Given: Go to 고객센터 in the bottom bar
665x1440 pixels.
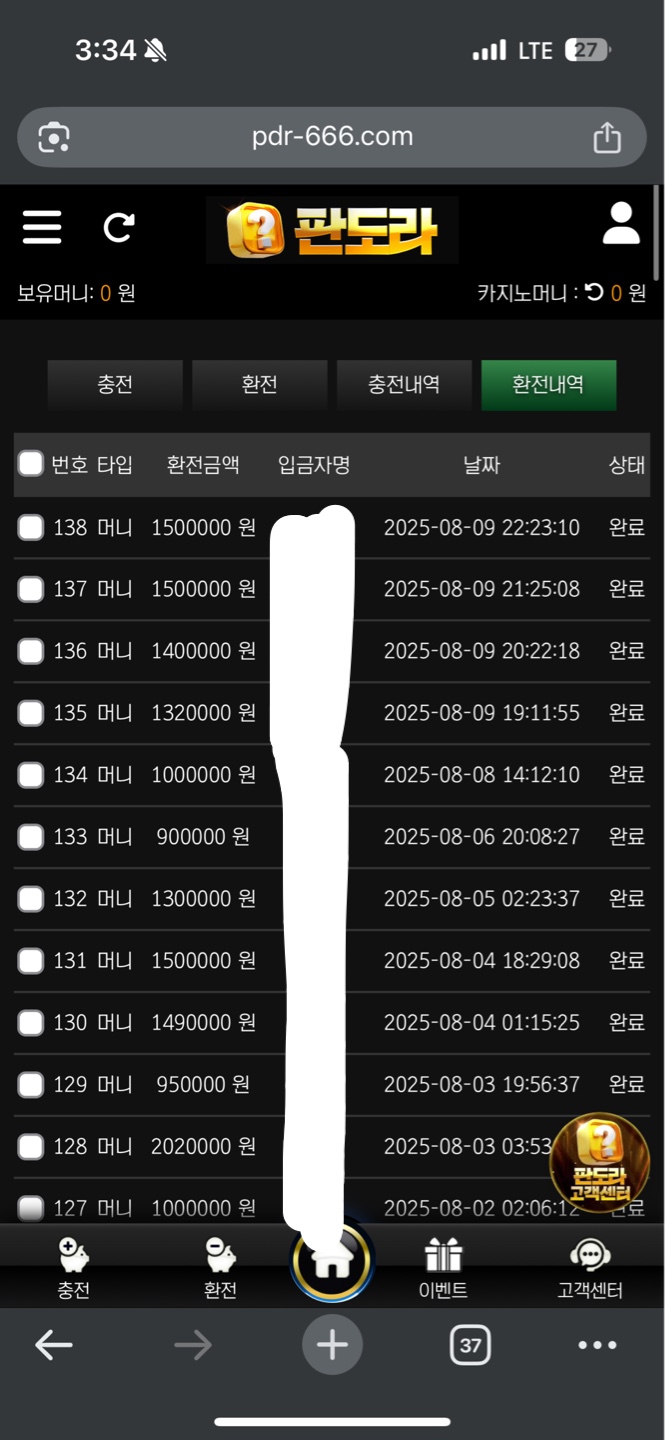Looking at the screenshot, I should click(590, 1268).
